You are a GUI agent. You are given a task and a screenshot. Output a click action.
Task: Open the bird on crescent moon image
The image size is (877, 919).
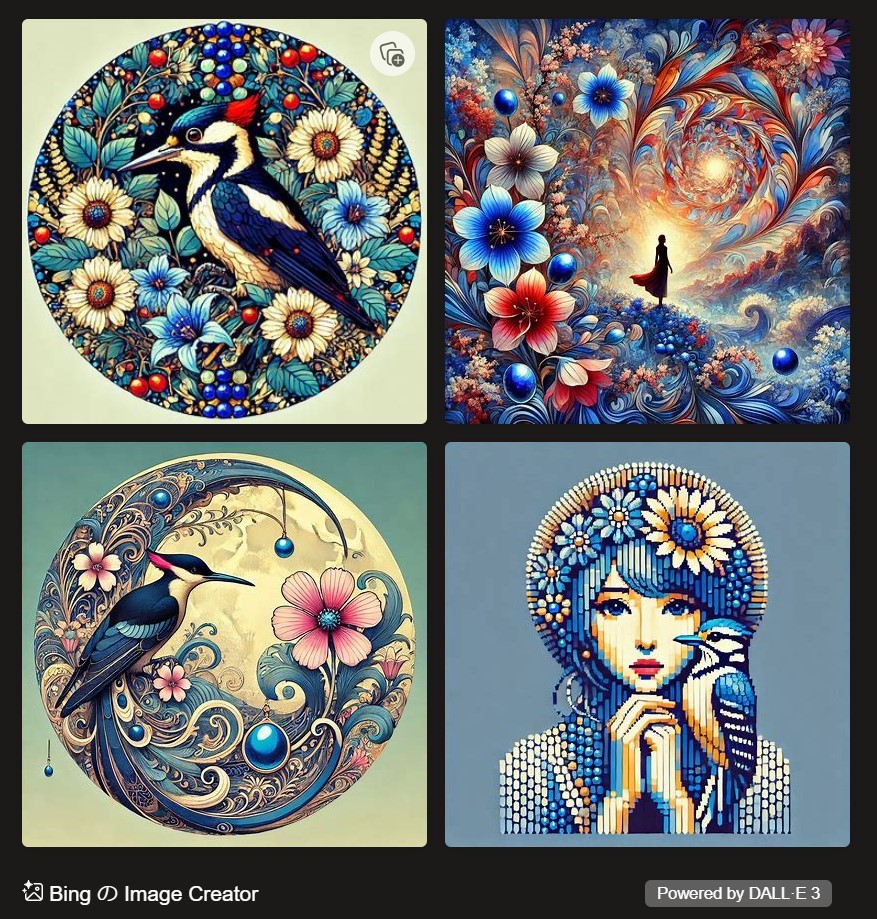click(224, 644)
